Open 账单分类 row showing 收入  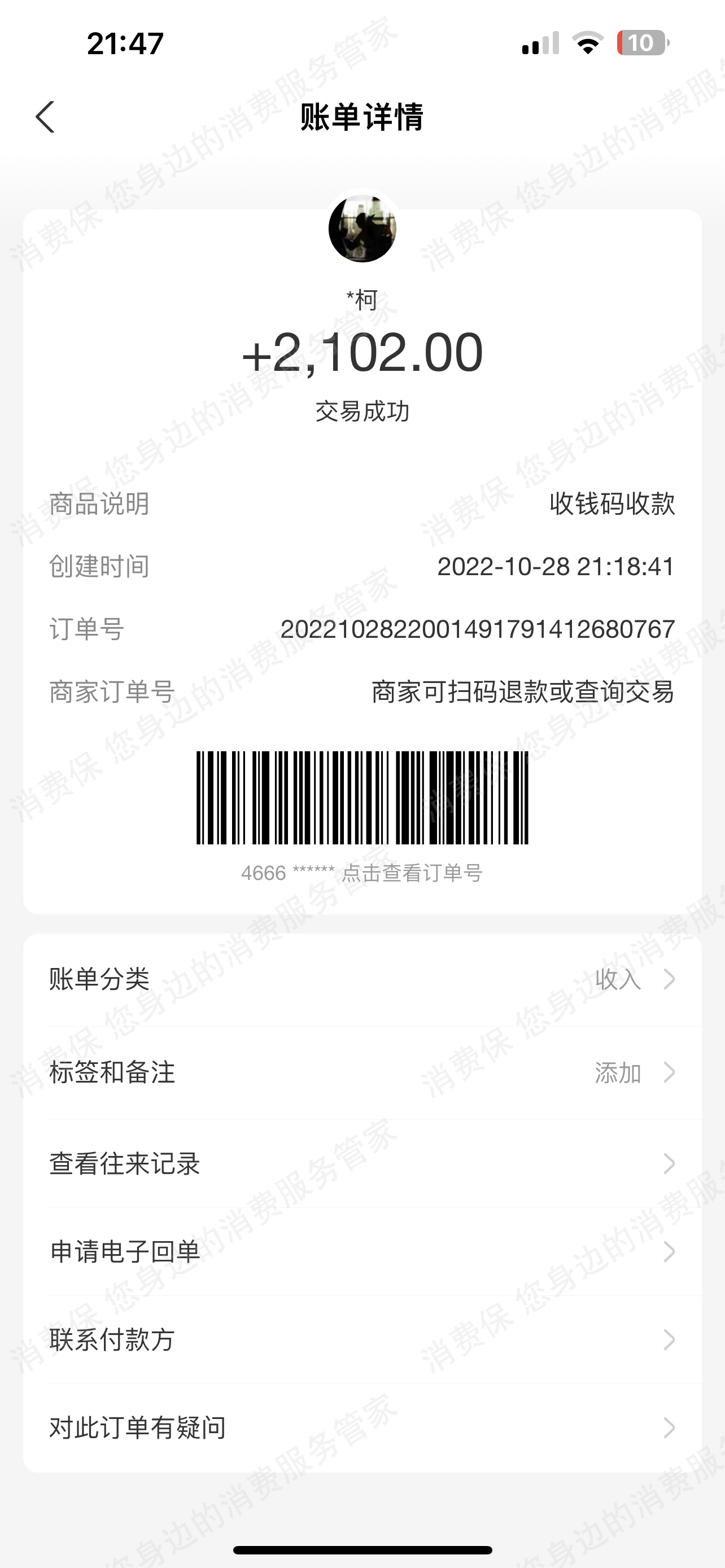point(362,979)
